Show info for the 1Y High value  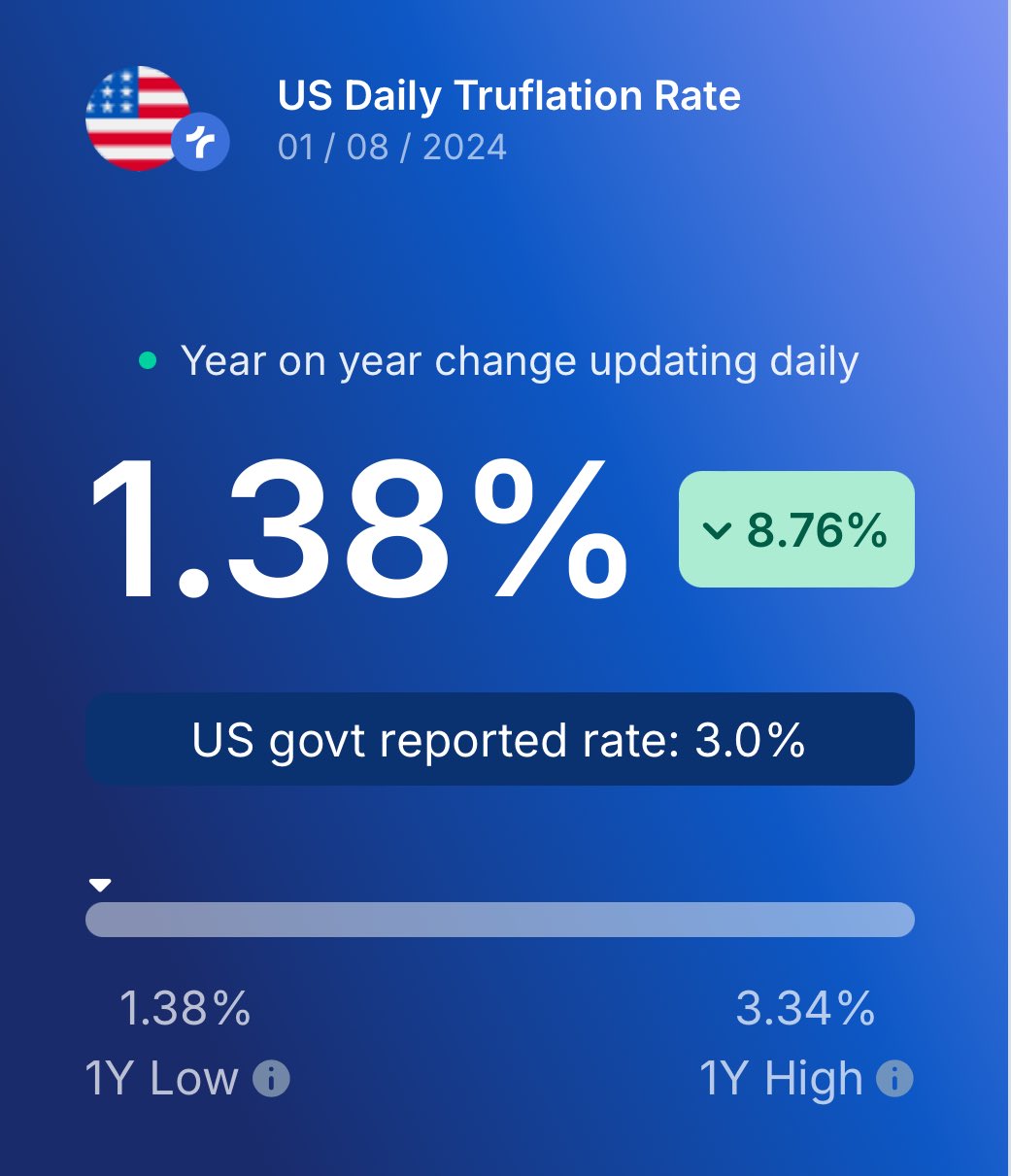coord(894,1078)
